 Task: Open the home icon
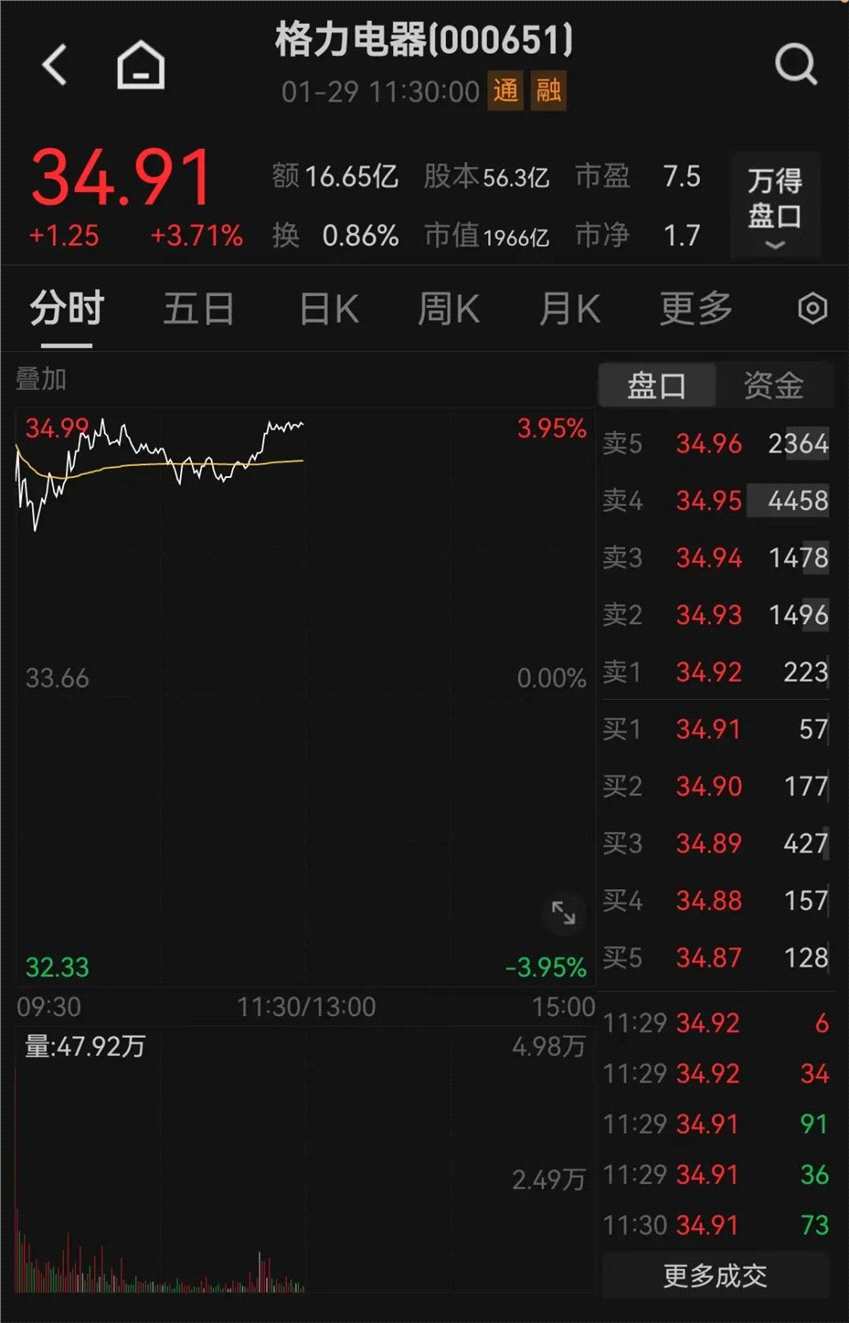pyautogui.click(x=141, y=67)
